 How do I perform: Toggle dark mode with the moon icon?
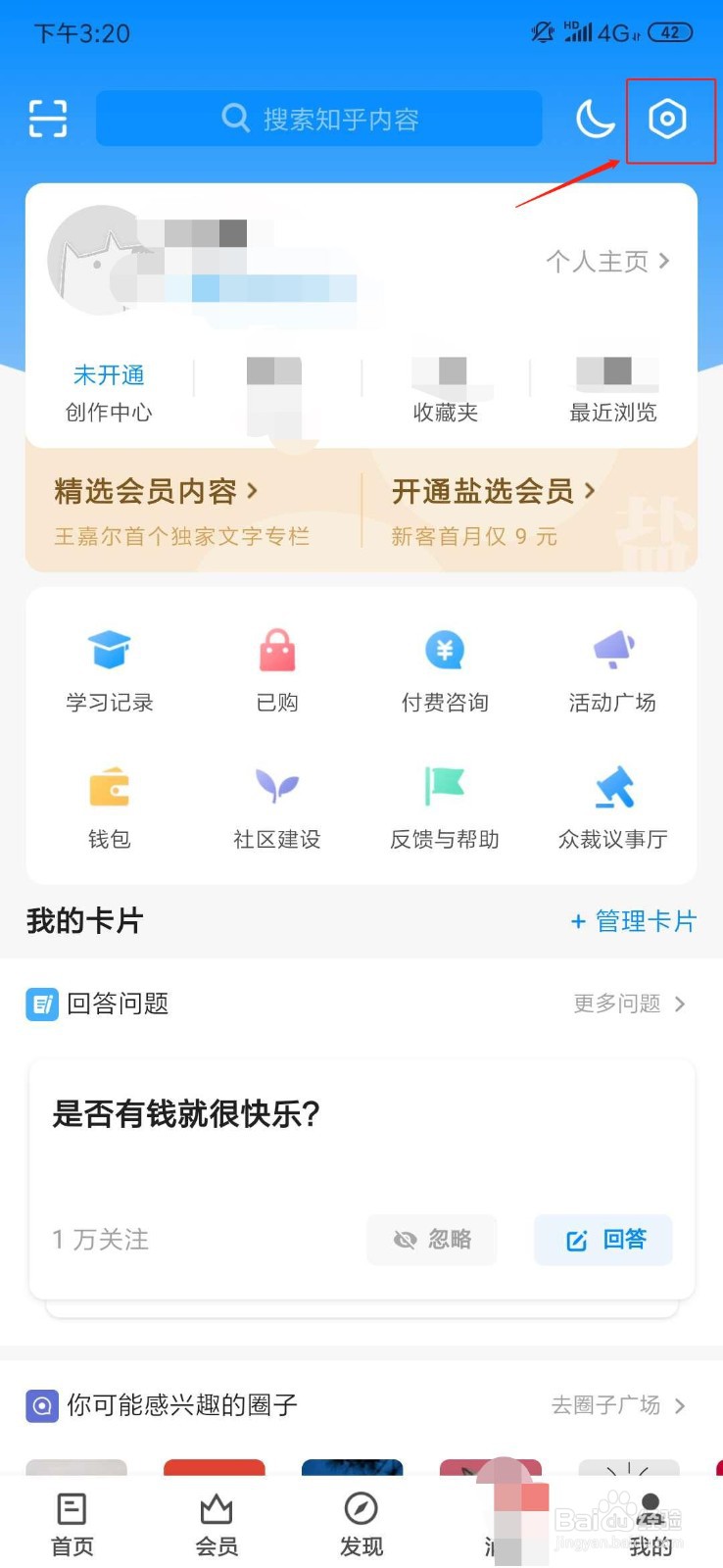pos(594,118)
